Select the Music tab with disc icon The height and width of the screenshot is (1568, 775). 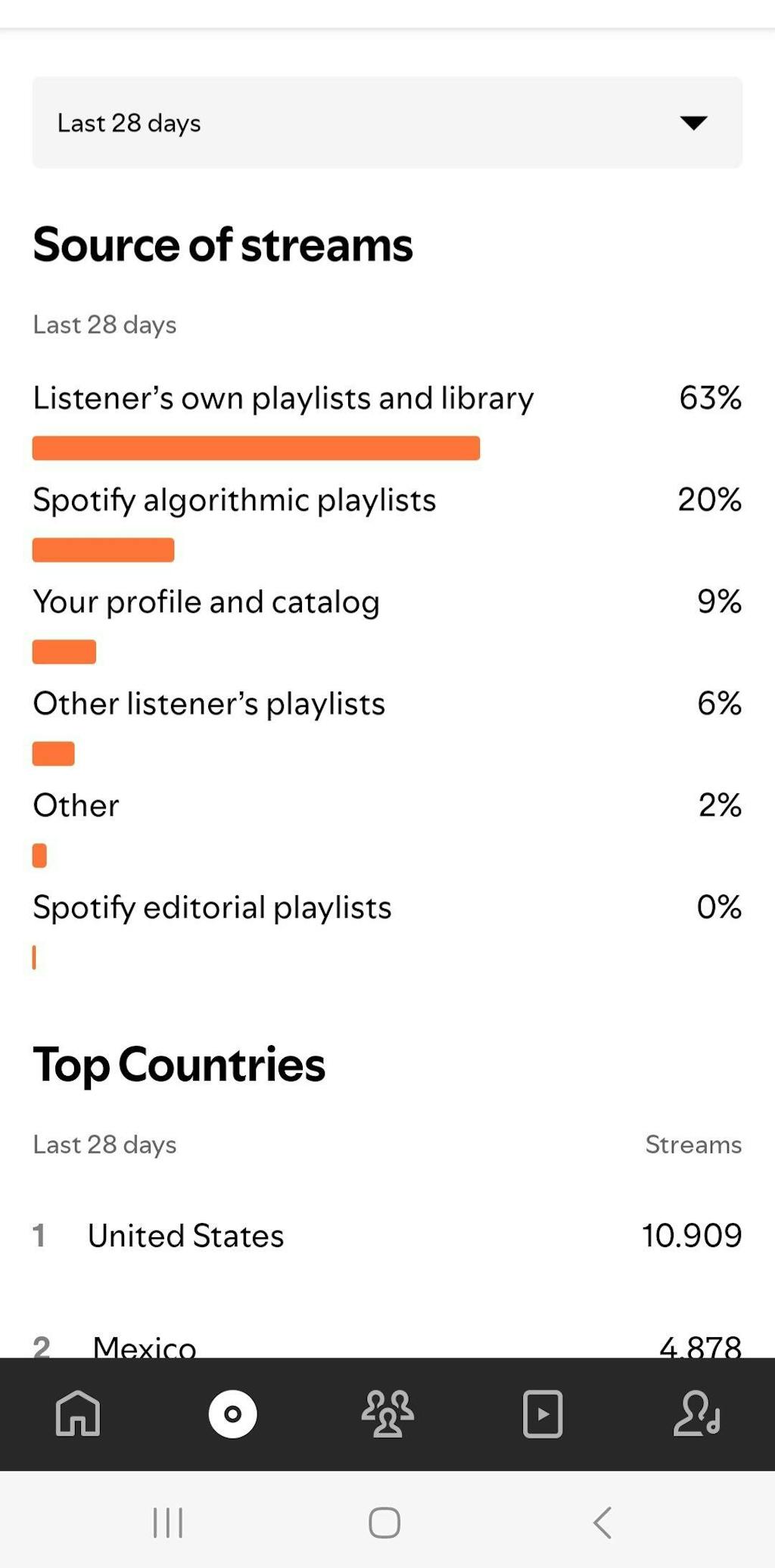(x=232, y=1413)
